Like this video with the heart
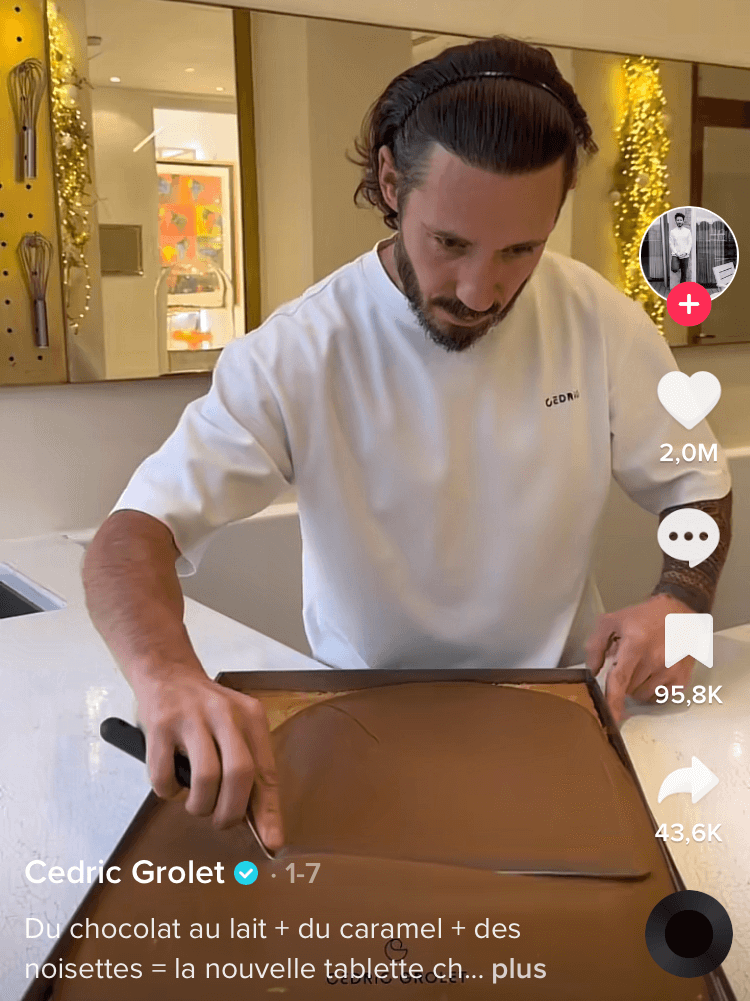Screen dimensions: 750x1001 pyautogui.click(x=689, y=401)
